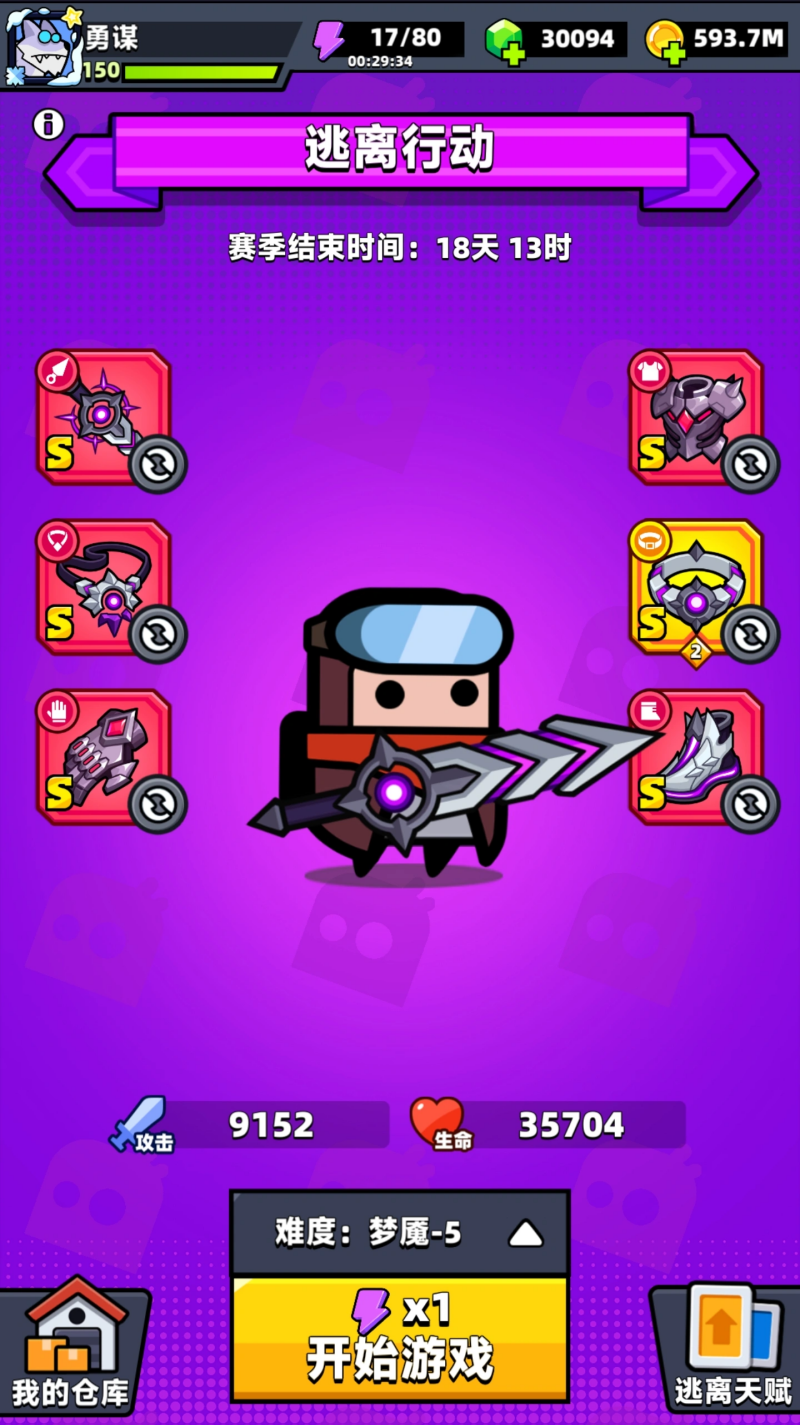Open the glove equipment slot

tap(102, 756)
